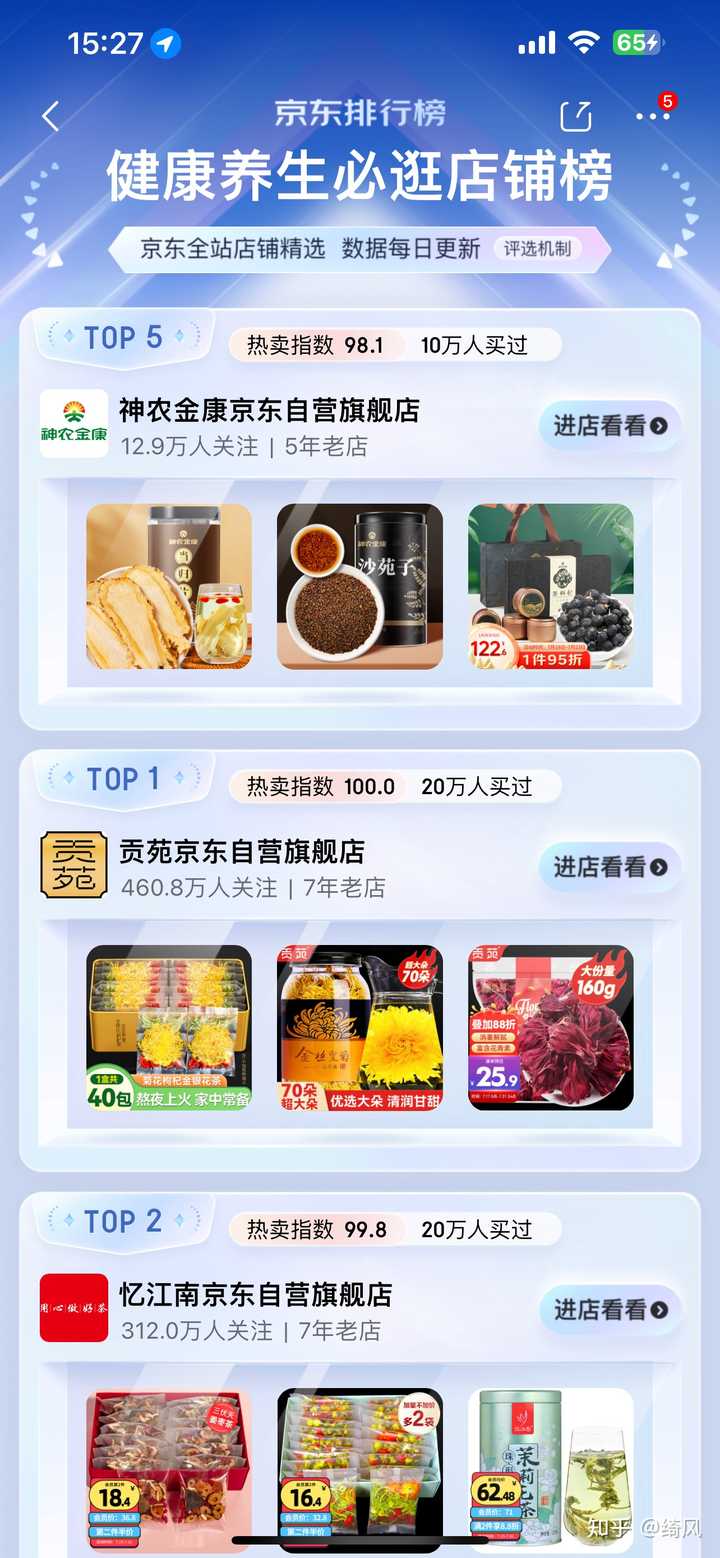Viewport: 720px width, 1558px height.
Task: Tap 进店看看 for 神农金康 store
Action: pos(609,426)
